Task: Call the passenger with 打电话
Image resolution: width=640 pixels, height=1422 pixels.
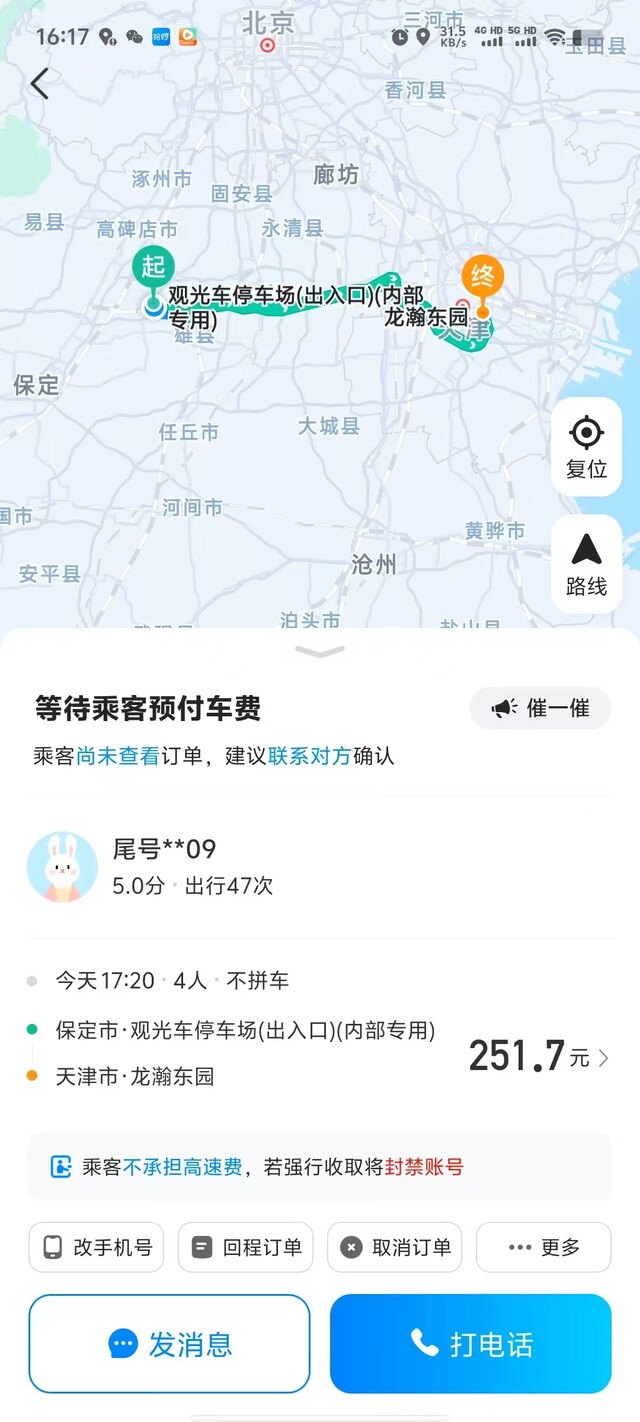Action: (470, 1344)
